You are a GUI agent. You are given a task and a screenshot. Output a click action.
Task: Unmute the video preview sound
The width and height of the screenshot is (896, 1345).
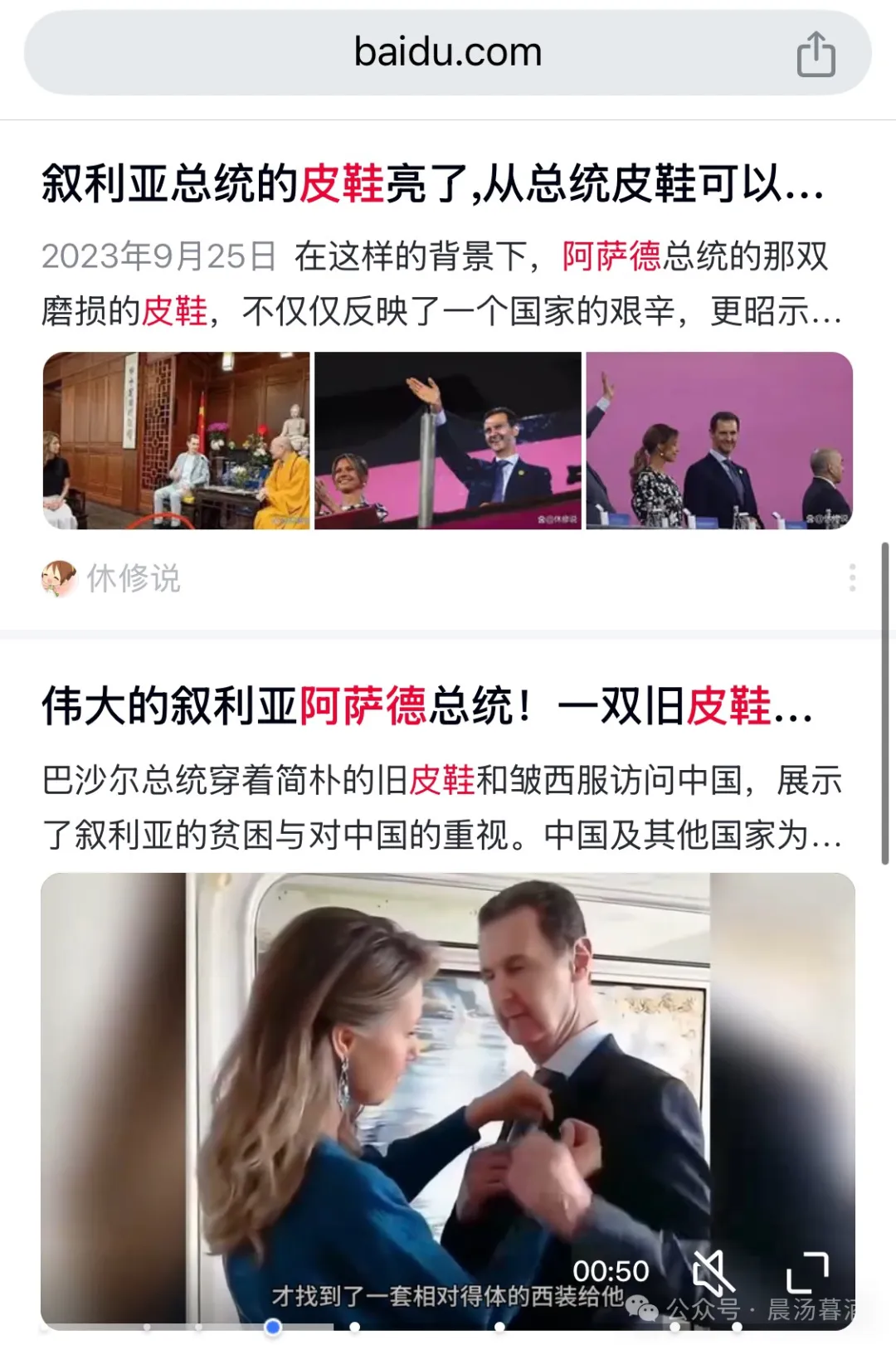click(x=713, y=1272)
